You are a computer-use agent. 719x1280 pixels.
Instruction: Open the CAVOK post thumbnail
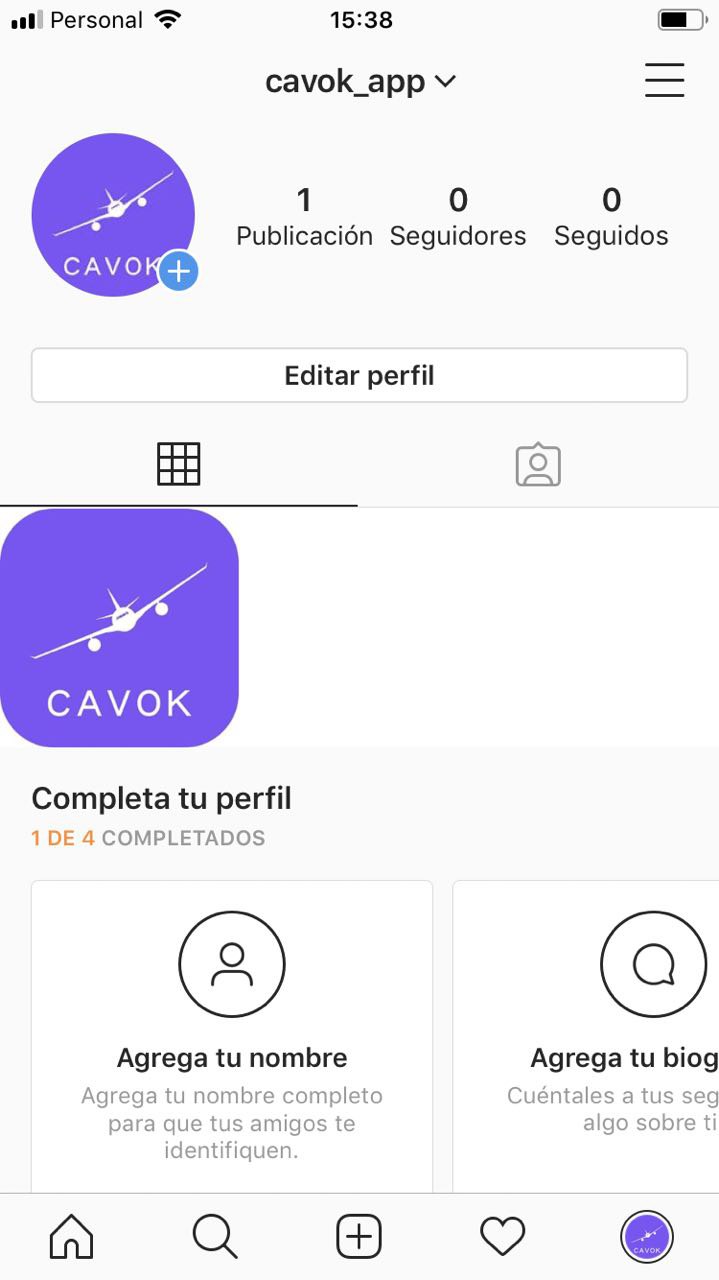pos(119,627)
